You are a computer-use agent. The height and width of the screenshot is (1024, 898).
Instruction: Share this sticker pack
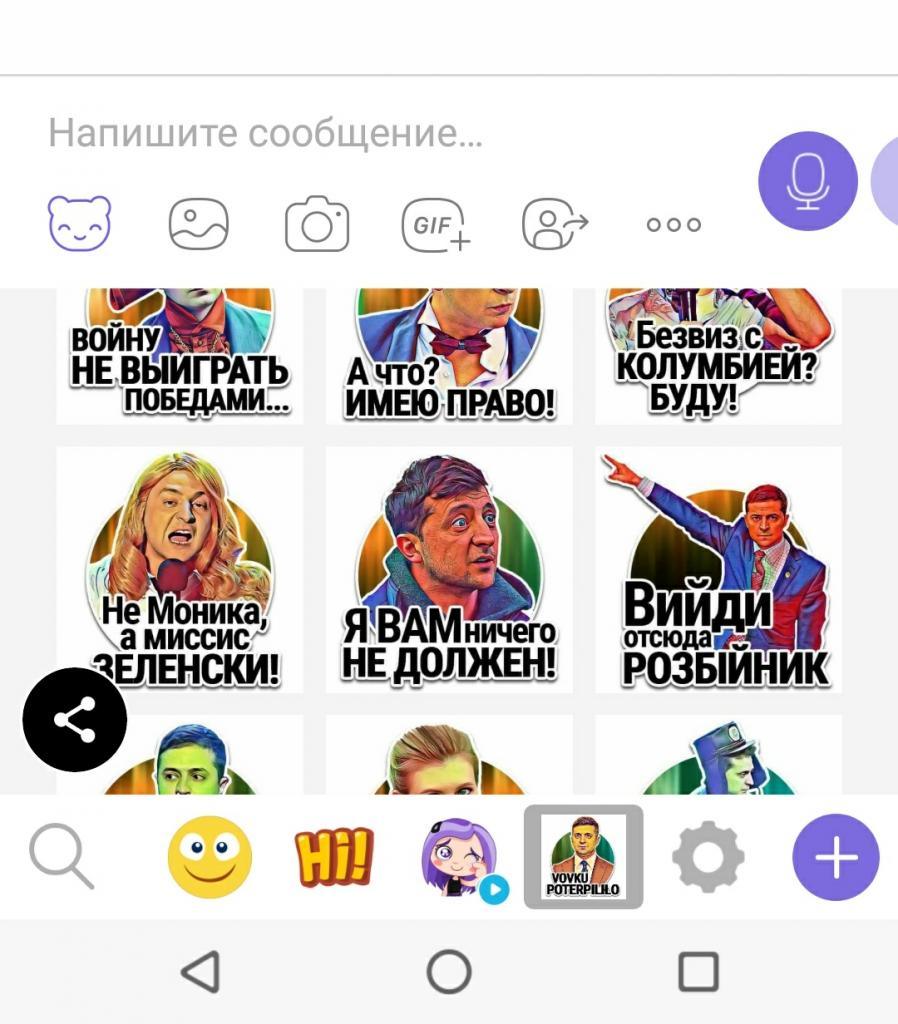tap(75, 720)
